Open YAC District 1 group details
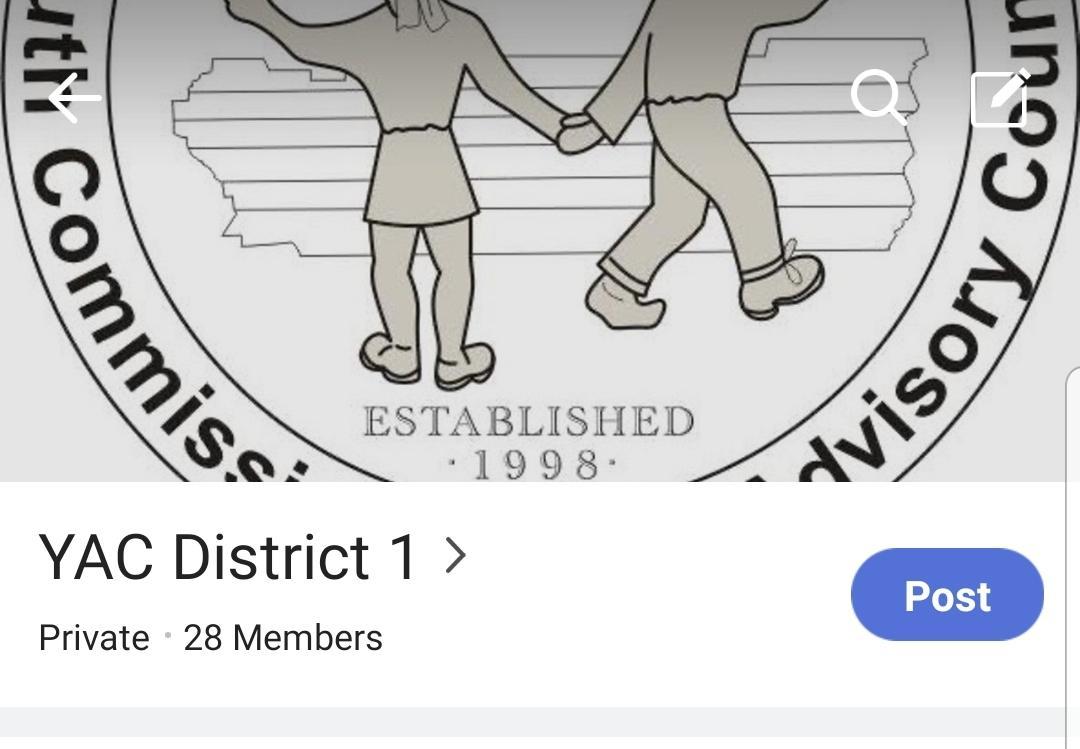Screen dimensions: 1080x749 click(x=252, y=557)
